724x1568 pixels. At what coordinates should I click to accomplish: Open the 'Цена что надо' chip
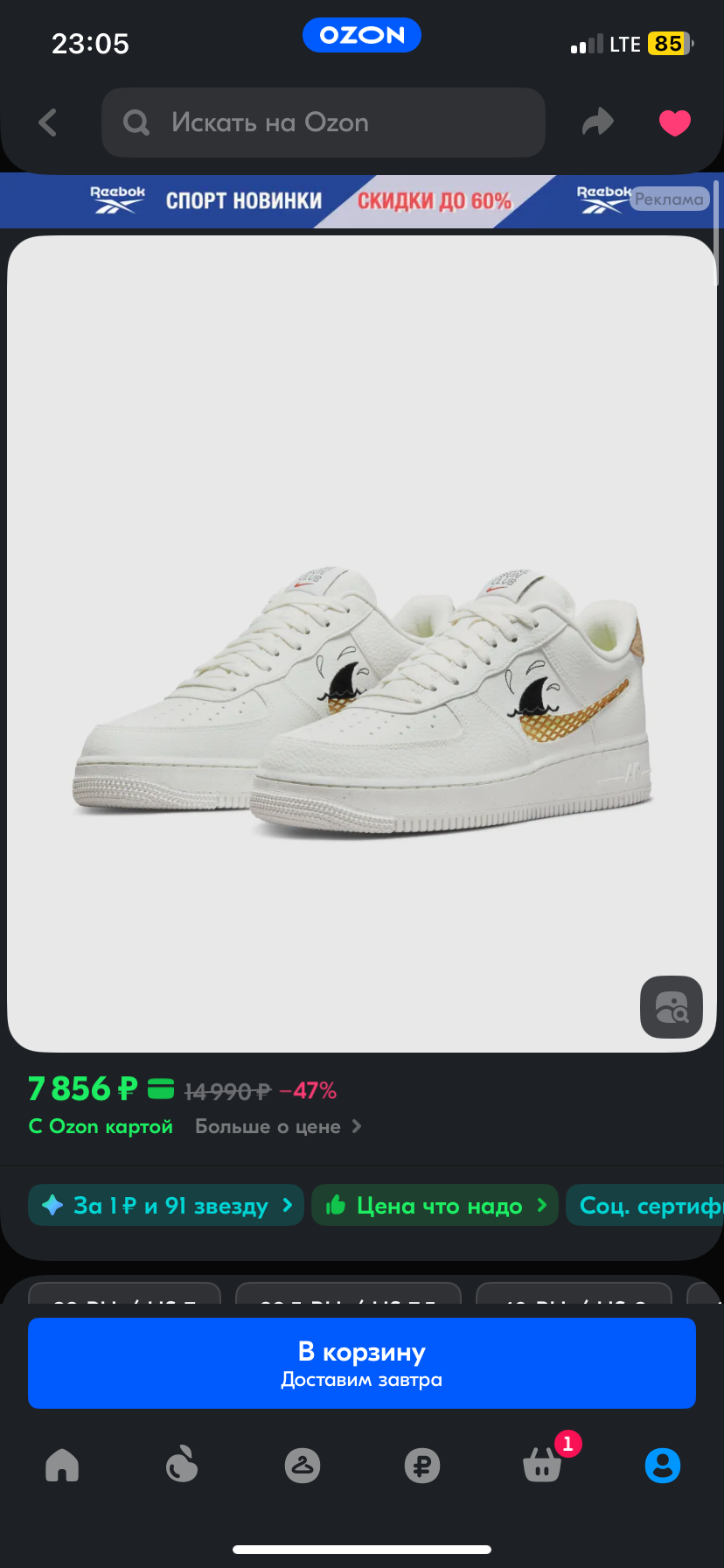point(435,1206)
